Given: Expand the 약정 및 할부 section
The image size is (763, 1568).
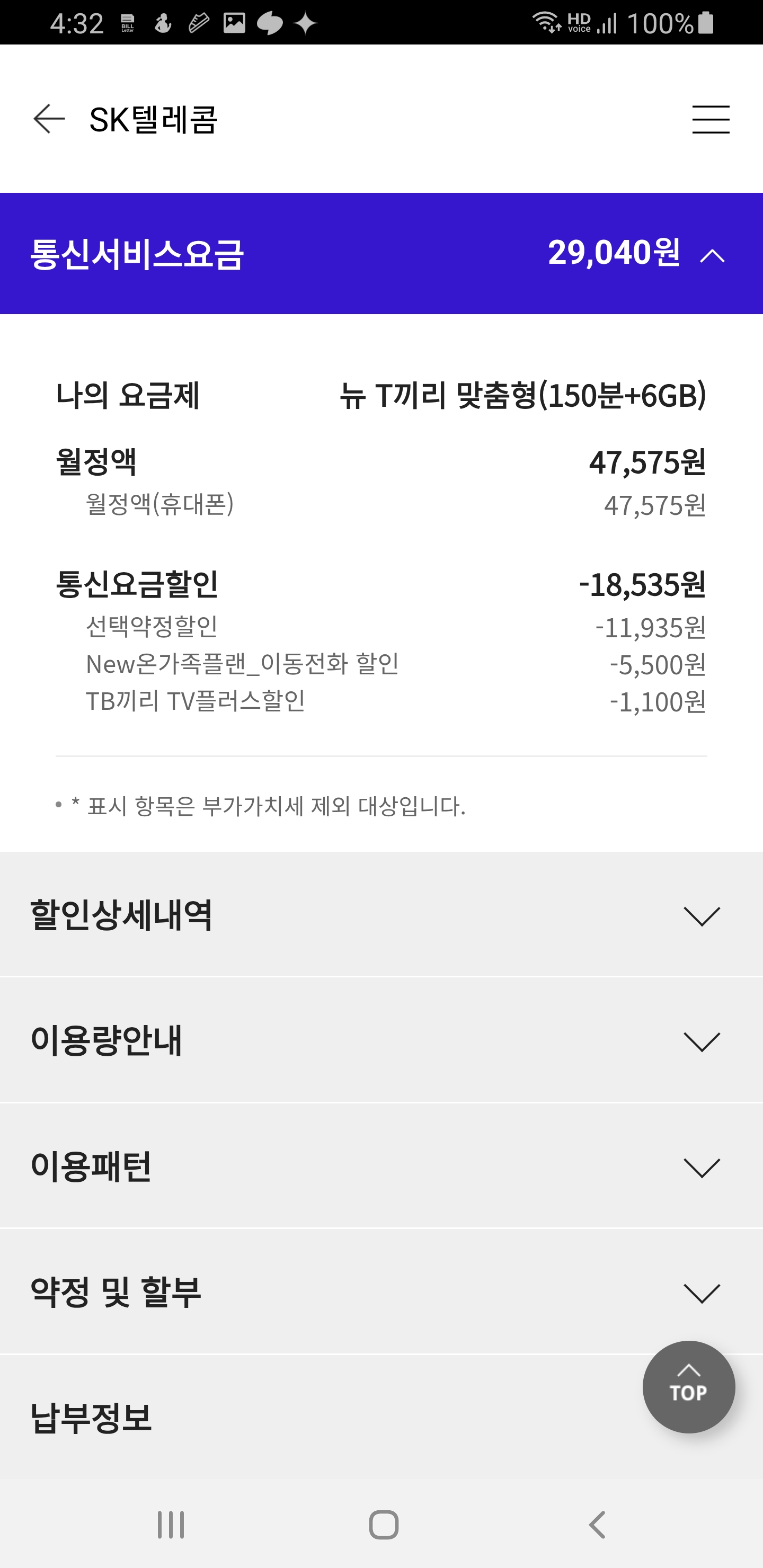Looking at the screenshot, I should pyautogui.click(x=381, y=1291).
